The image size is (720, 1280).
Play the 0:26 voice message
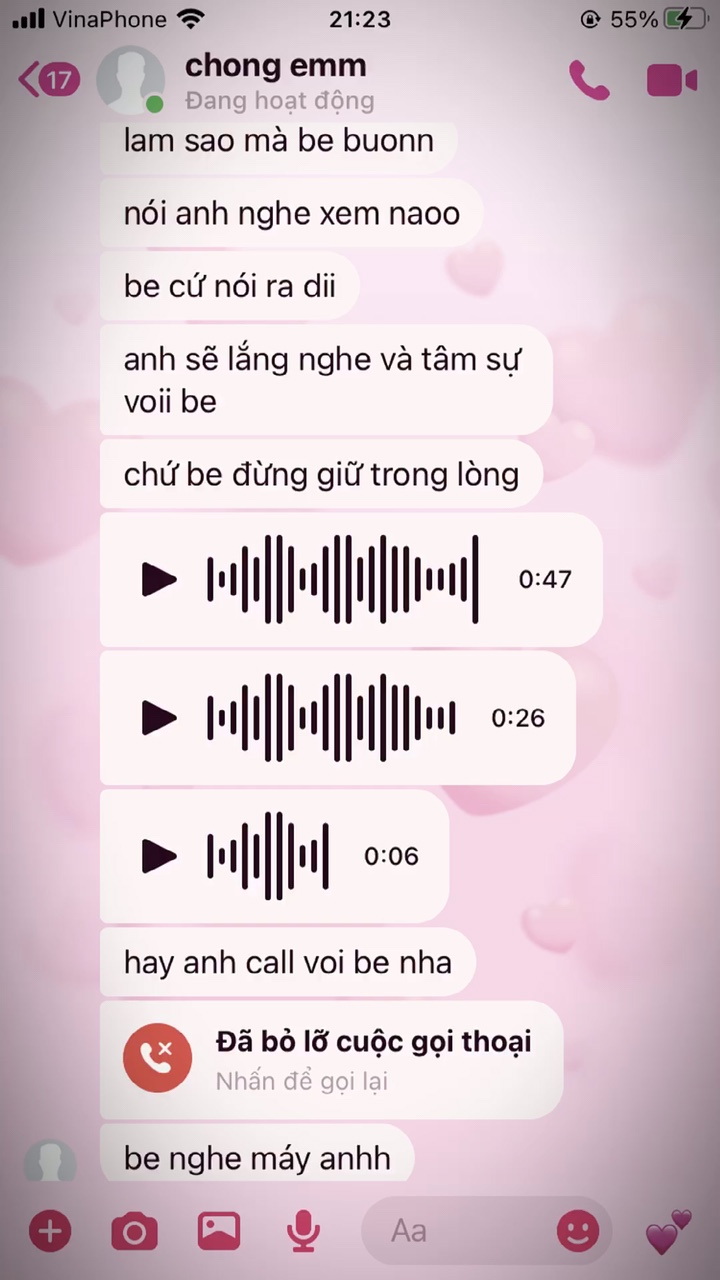click(158, 718)
